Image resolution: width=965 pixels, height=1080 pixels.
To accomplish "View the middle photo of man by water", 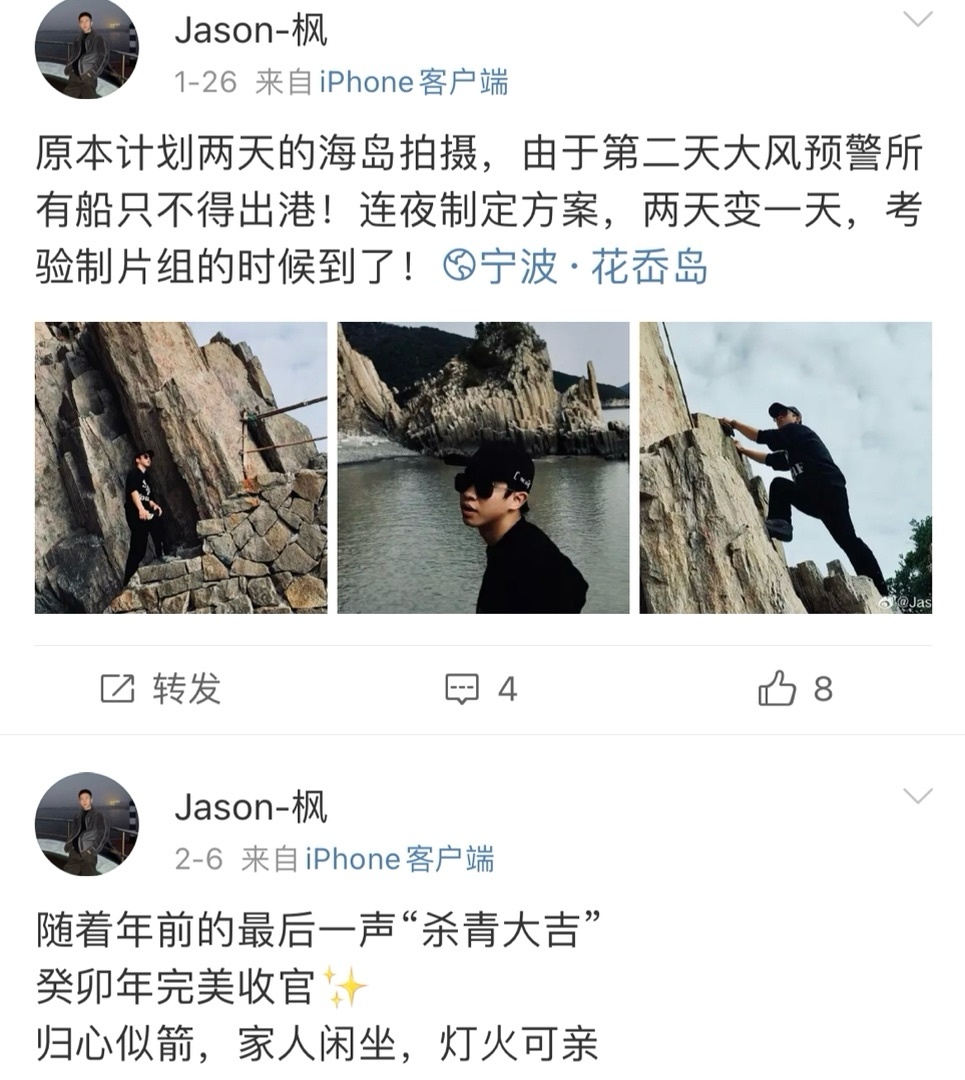I will [483, 467].
